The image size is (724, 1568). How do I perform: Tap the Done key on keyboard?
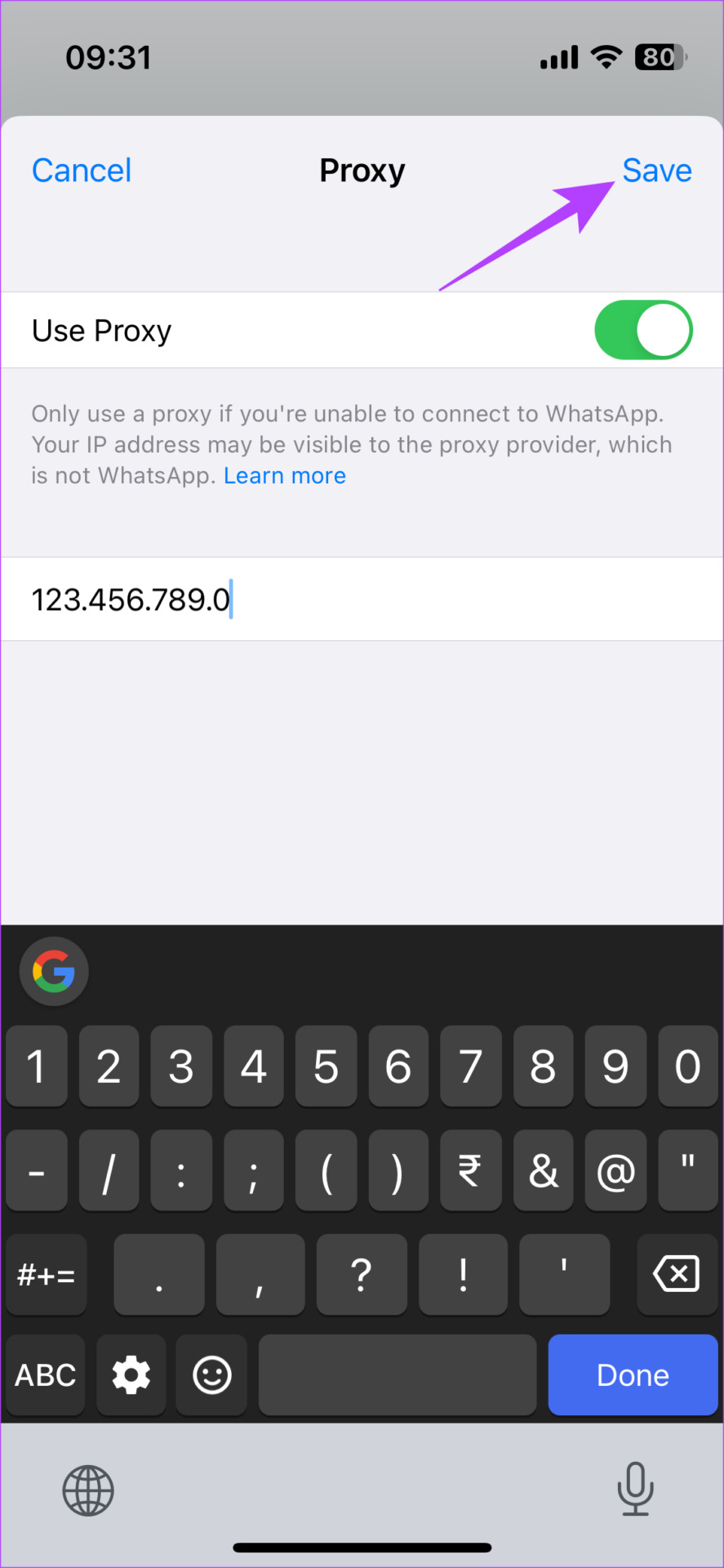tap(633, 1374)
